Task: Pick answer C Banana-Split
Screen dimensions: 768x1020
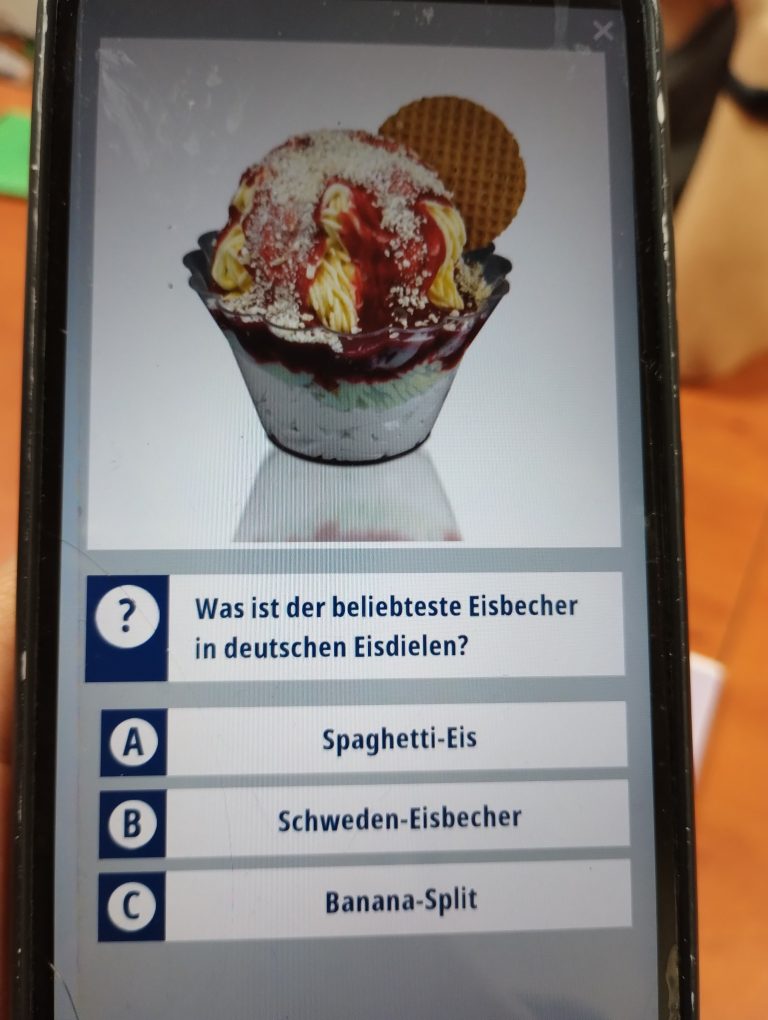Action: coord(400,901)
